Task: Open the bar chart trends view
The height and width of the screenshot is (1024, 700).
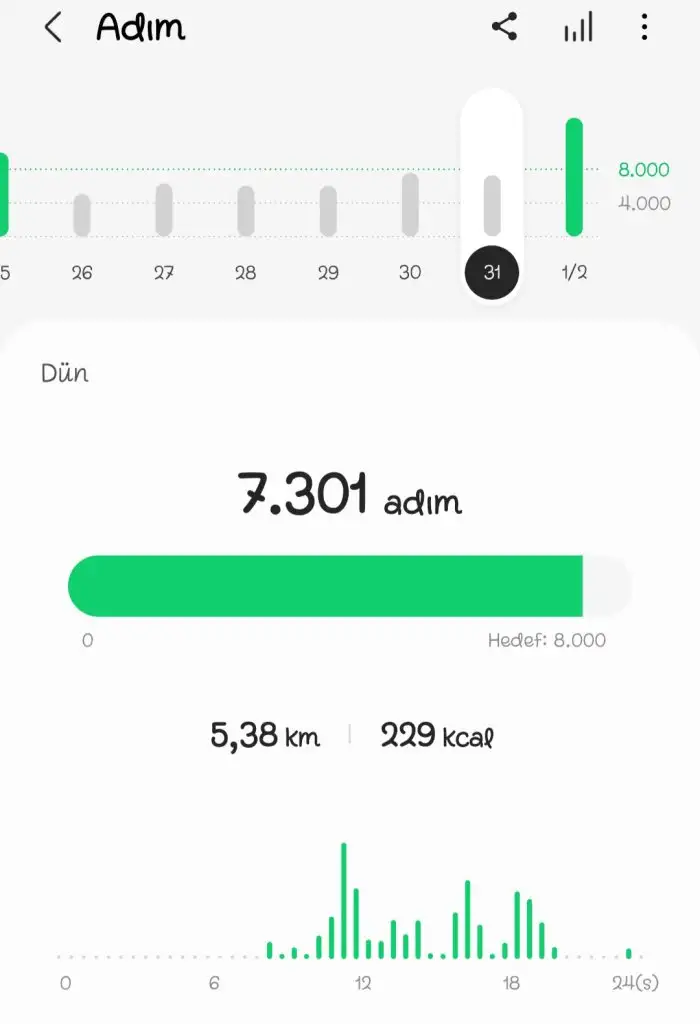Action: (578, 28)
